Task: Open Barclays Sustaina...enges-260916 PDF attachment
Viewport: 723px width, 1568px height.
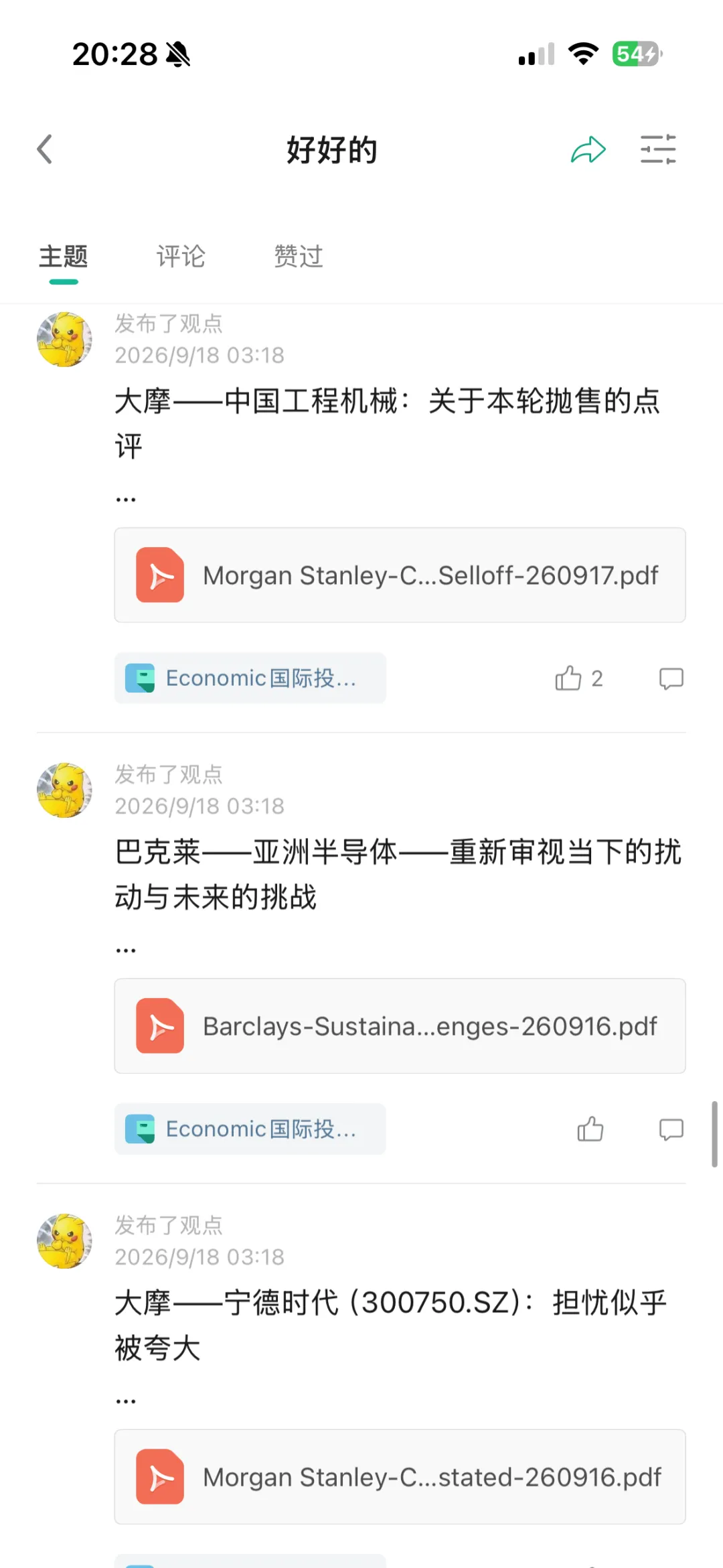Action: coord(400,1026)
